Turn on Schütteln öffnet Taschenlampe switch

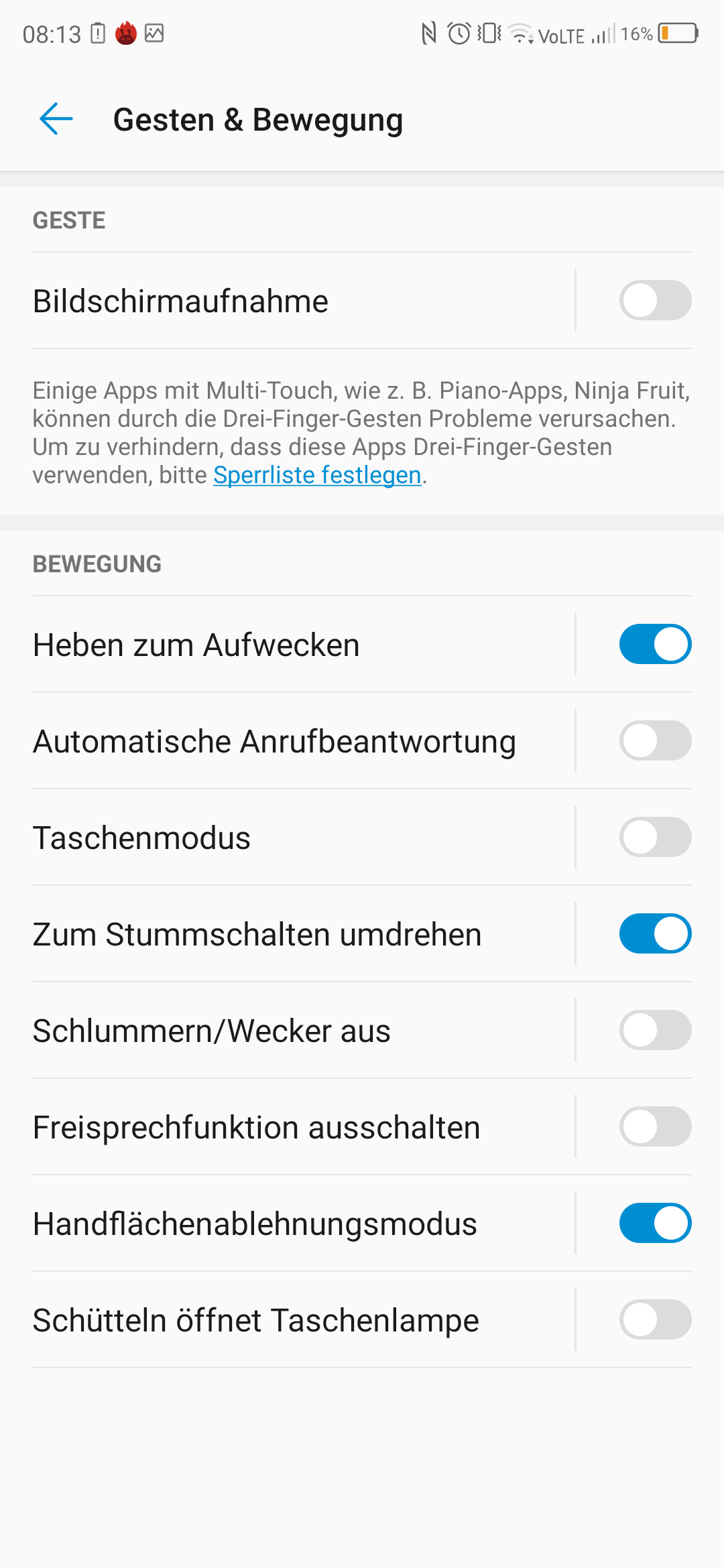(x=655, y=1319)
